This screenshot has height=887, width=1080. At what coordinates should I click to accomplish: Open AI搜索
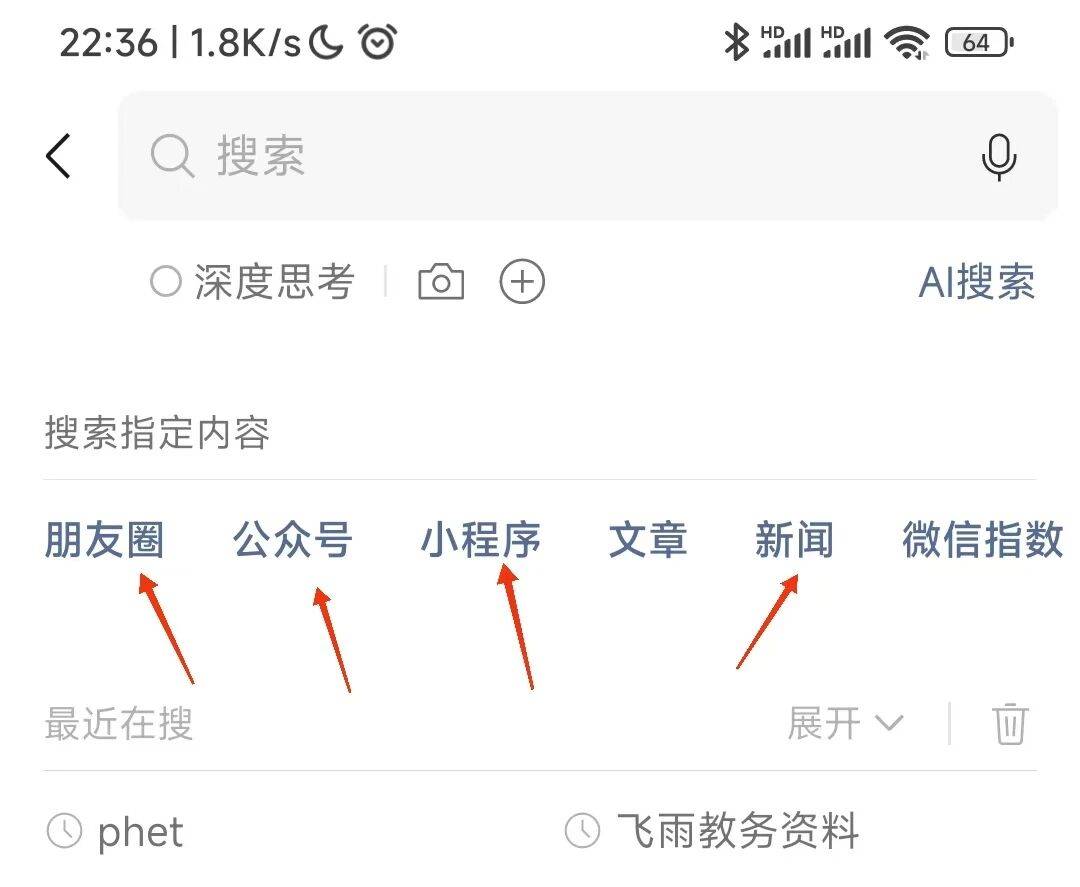976,283
